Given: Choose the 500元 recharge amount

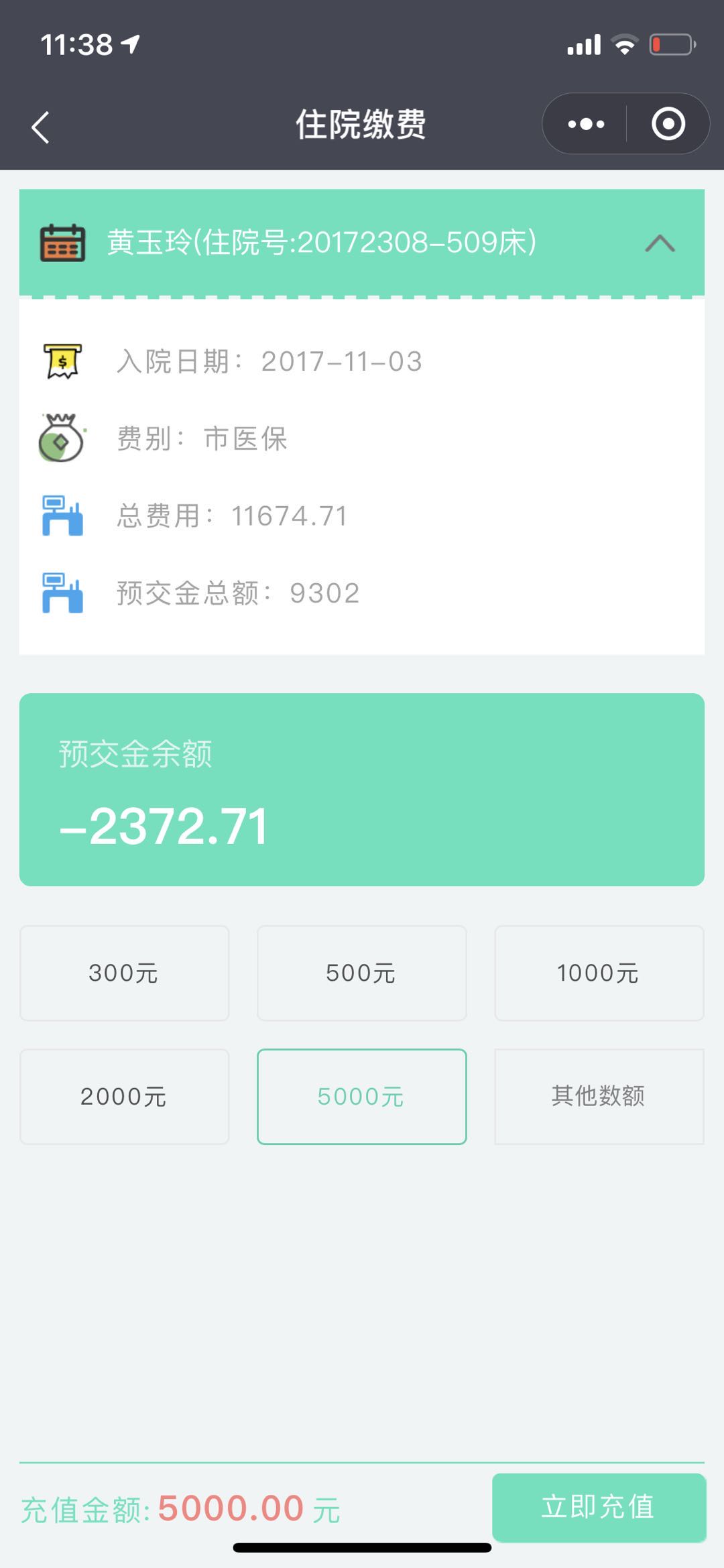Looking at the screenshot, I should (361, 973).
